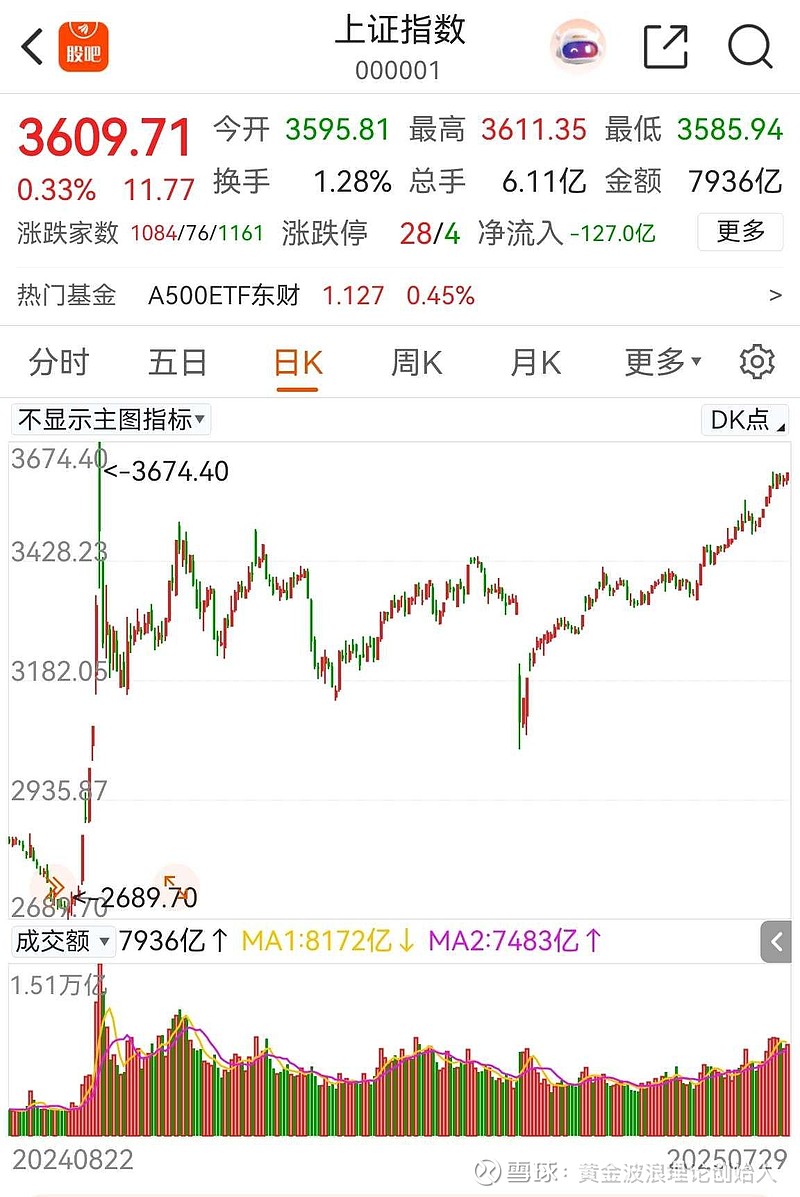Open the robot assistant icon
The image size is (800, 1197).
click(x=578, y=46)
